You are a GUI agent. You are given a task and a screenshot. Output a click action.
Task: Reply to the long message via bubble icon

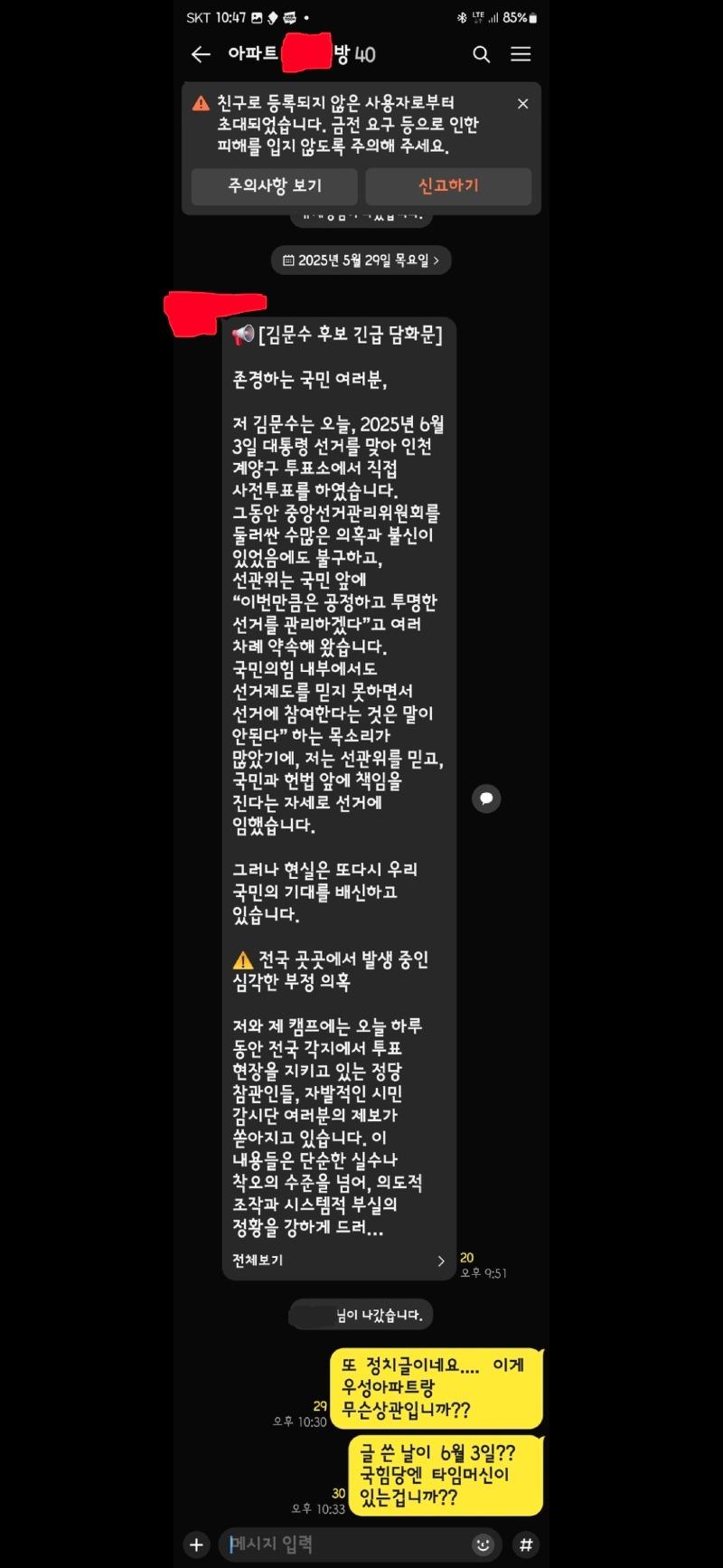(486, 798)
